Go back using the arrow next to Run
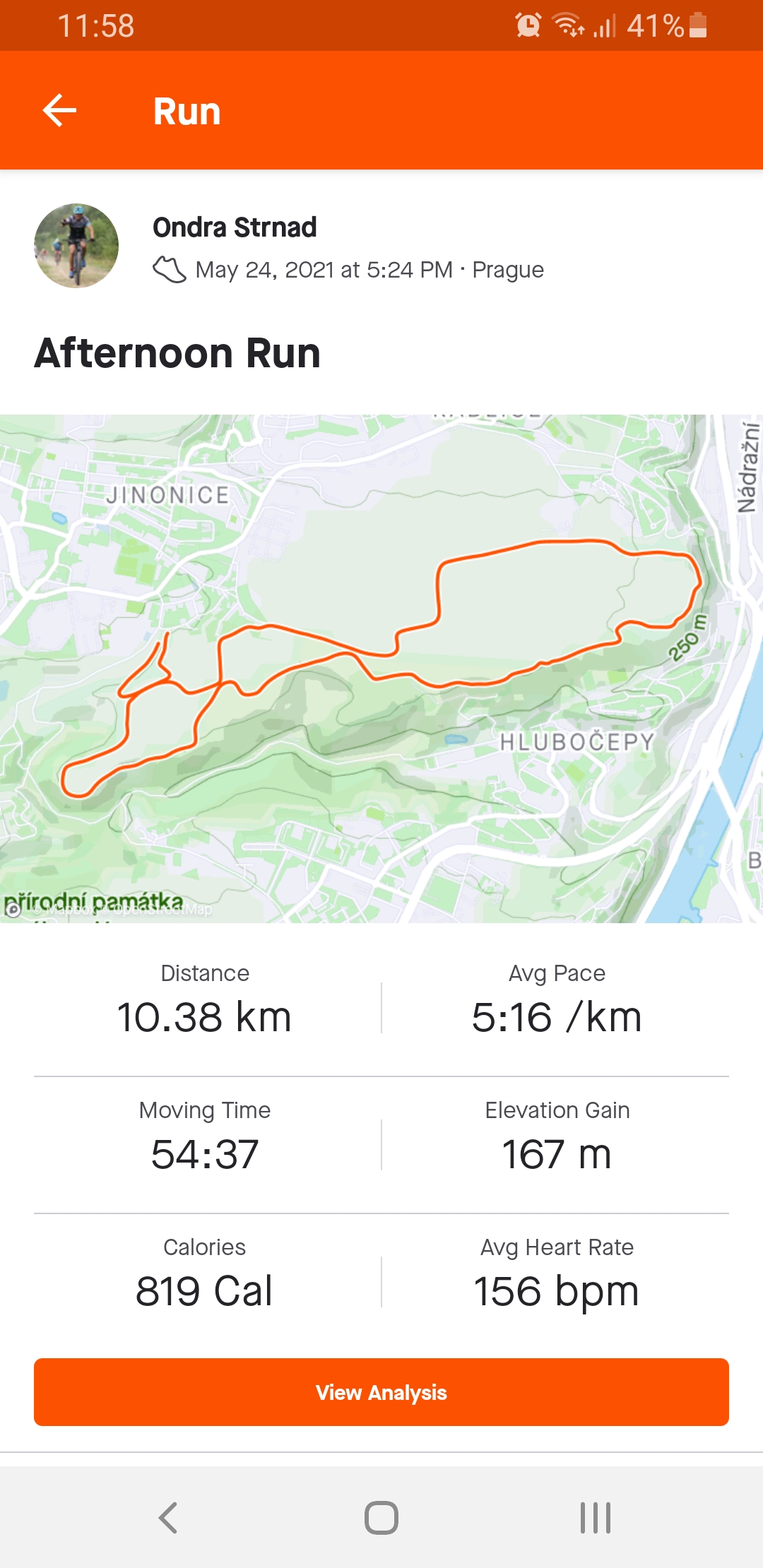 (x=59, y=110)
